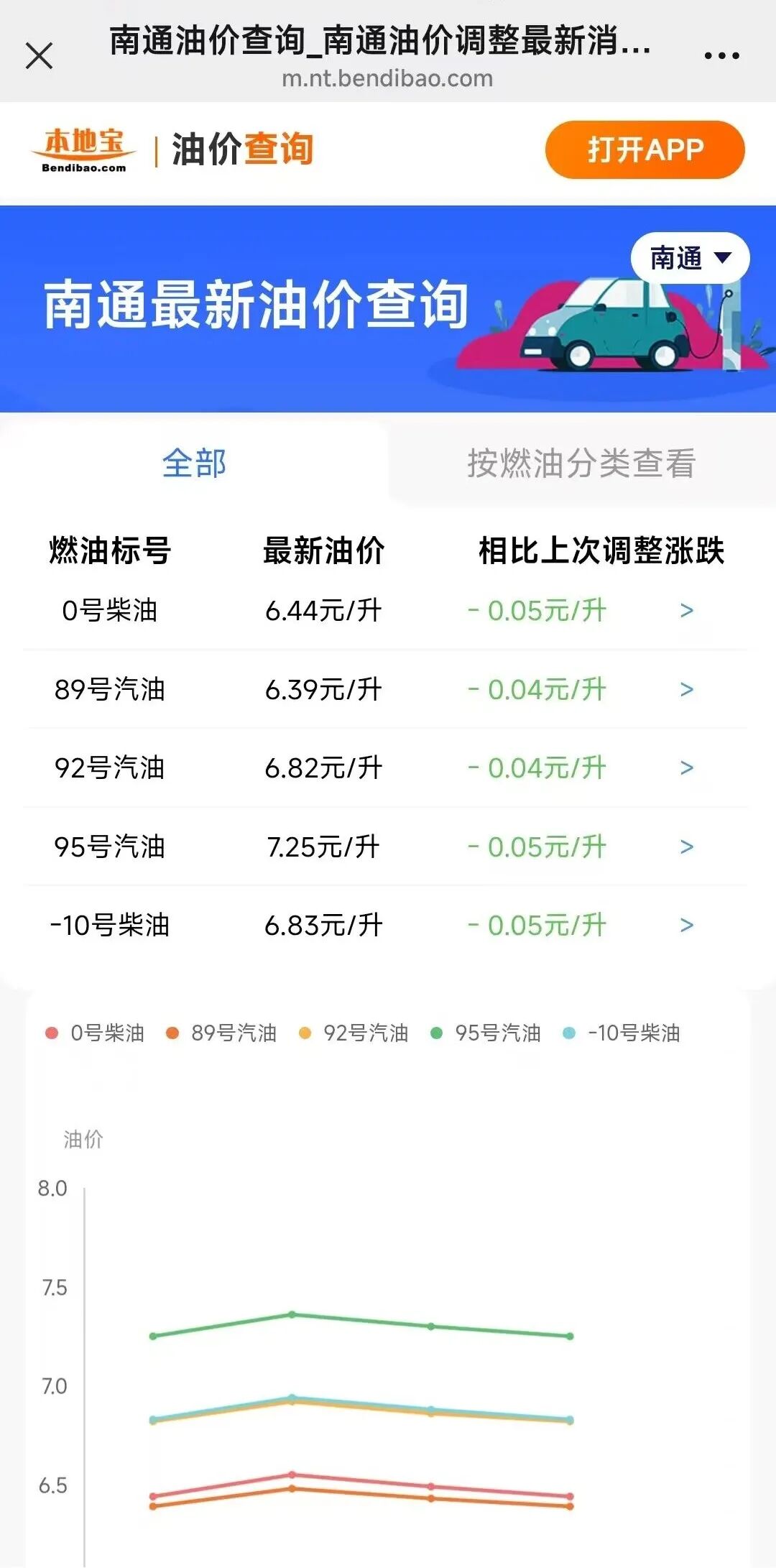Select the 全部 tab
The width and height of the screenshot is (776, 1568).
click(194, 464)
